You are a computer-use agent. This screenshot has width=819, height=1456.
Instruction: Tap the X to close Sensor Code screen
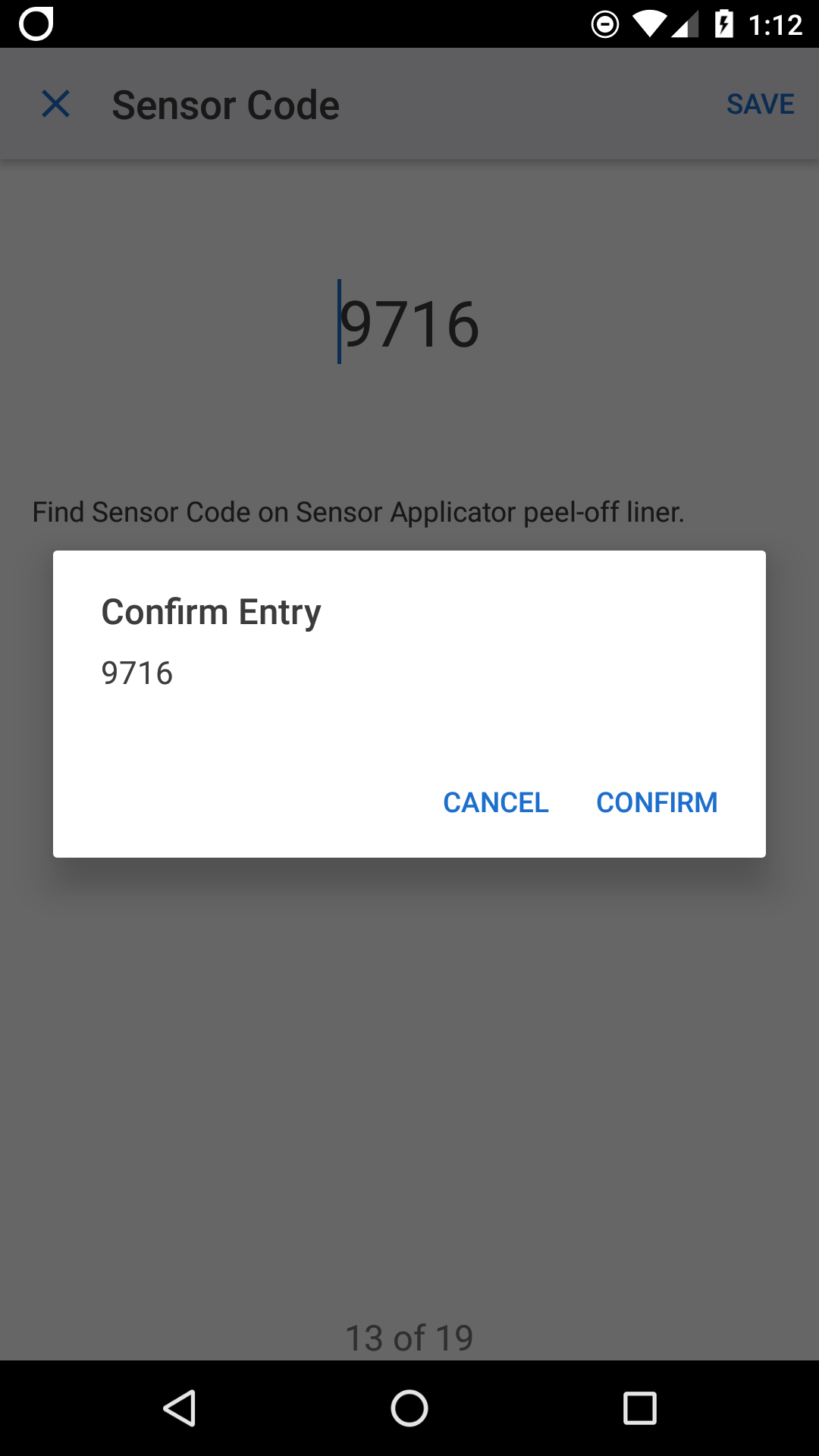click(55, 104)
